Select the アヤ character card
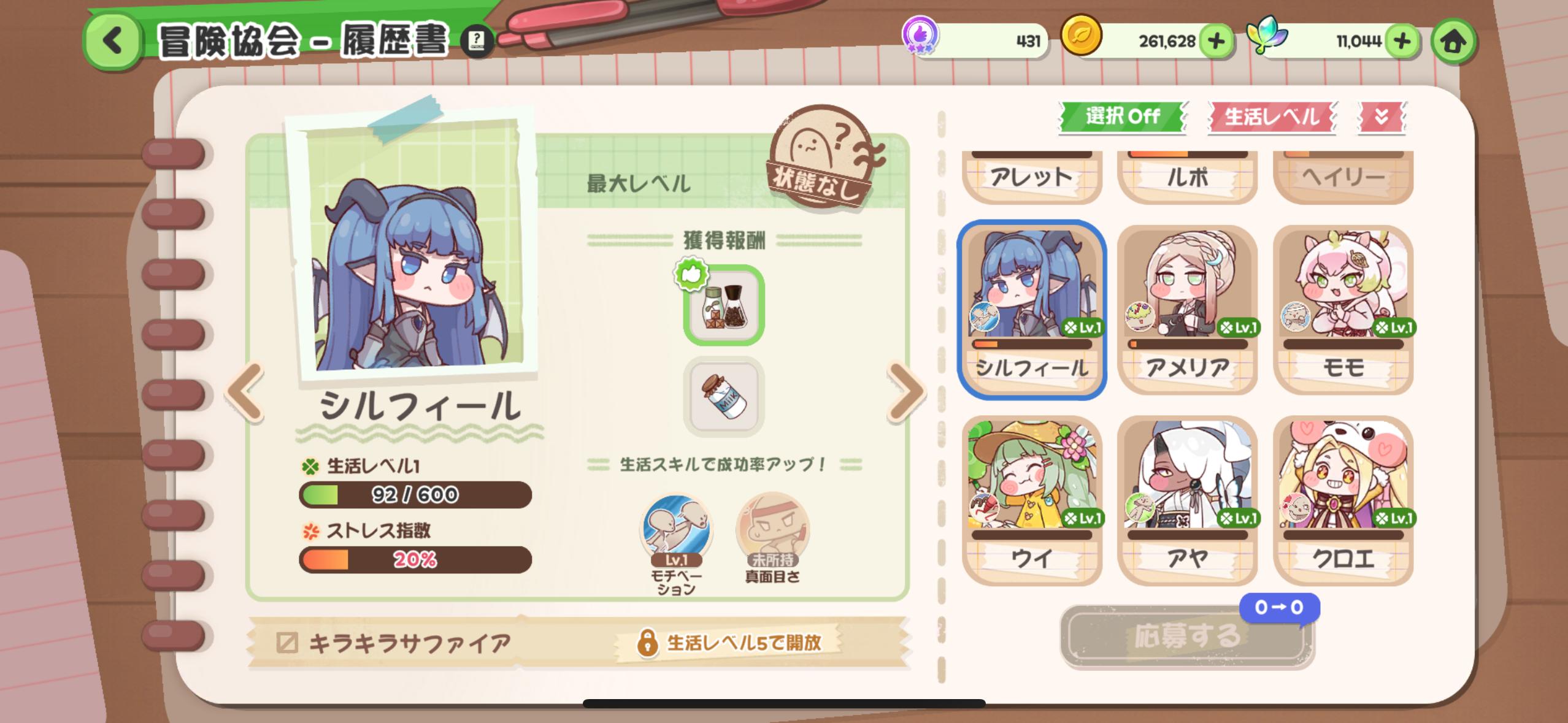Image resolution: width=1568 pixels, height=723 pixels. 1188,500
